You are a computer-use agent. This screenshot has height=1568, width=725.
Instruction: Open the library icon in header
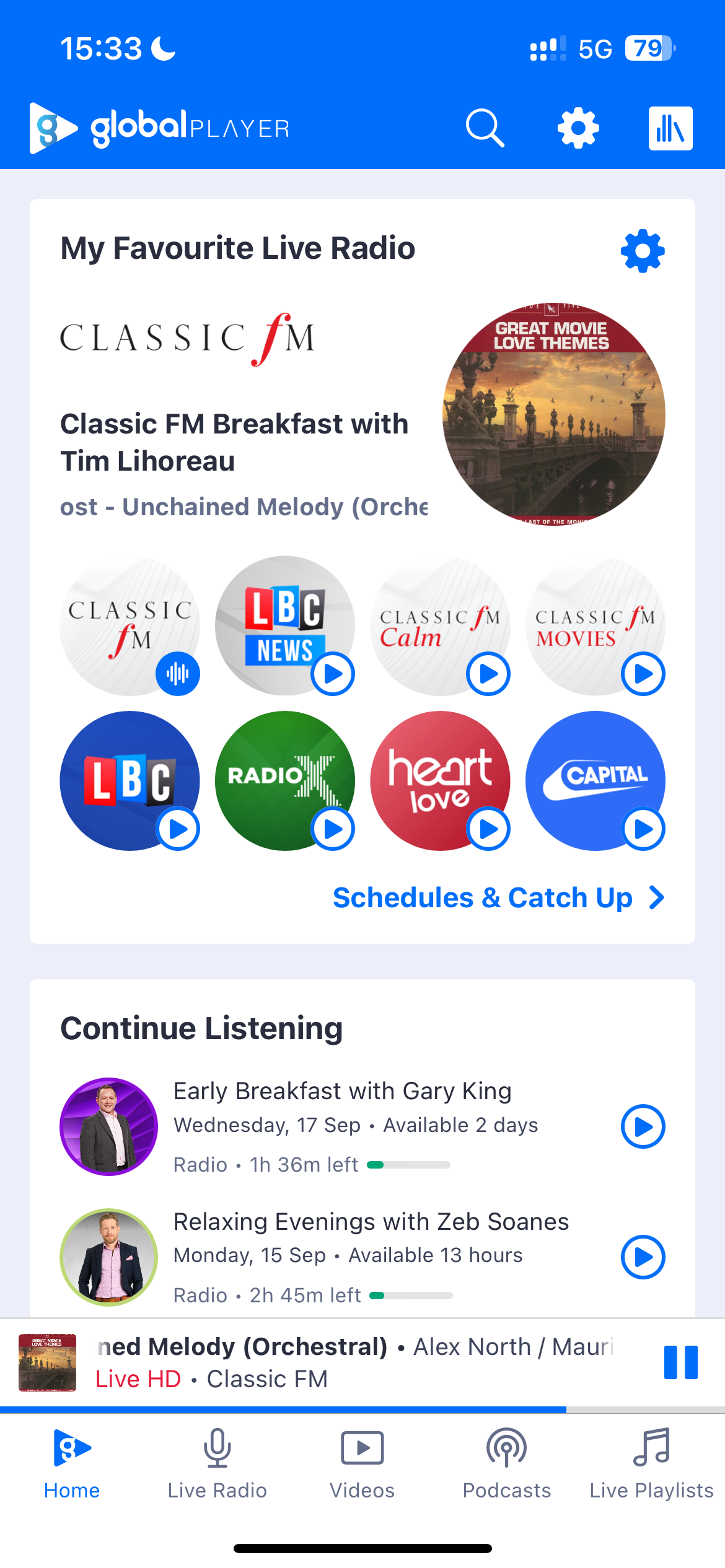[x=670, y=128]
